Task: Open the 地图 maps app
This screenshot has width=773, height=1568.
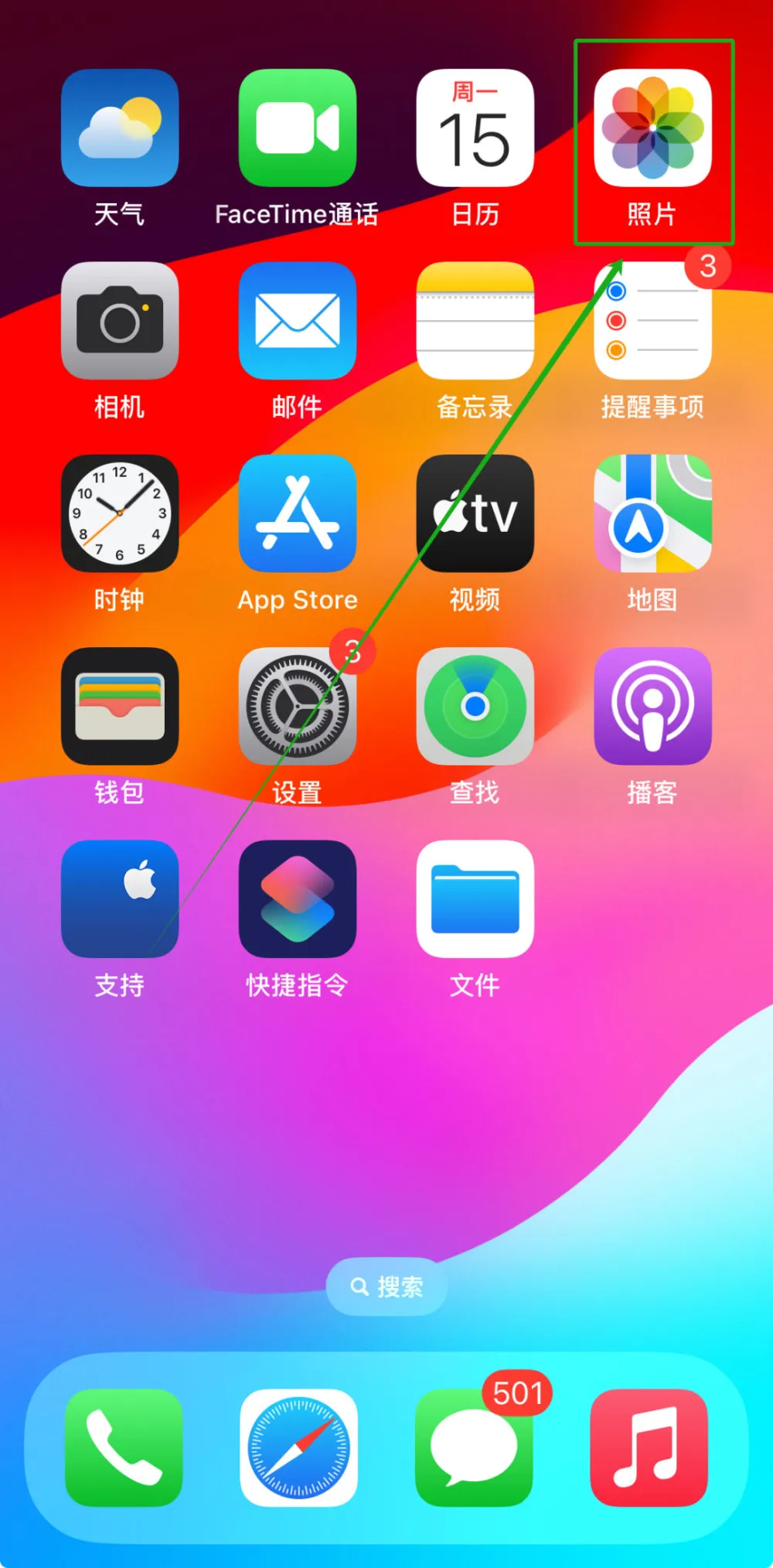Action: point(652,513)
